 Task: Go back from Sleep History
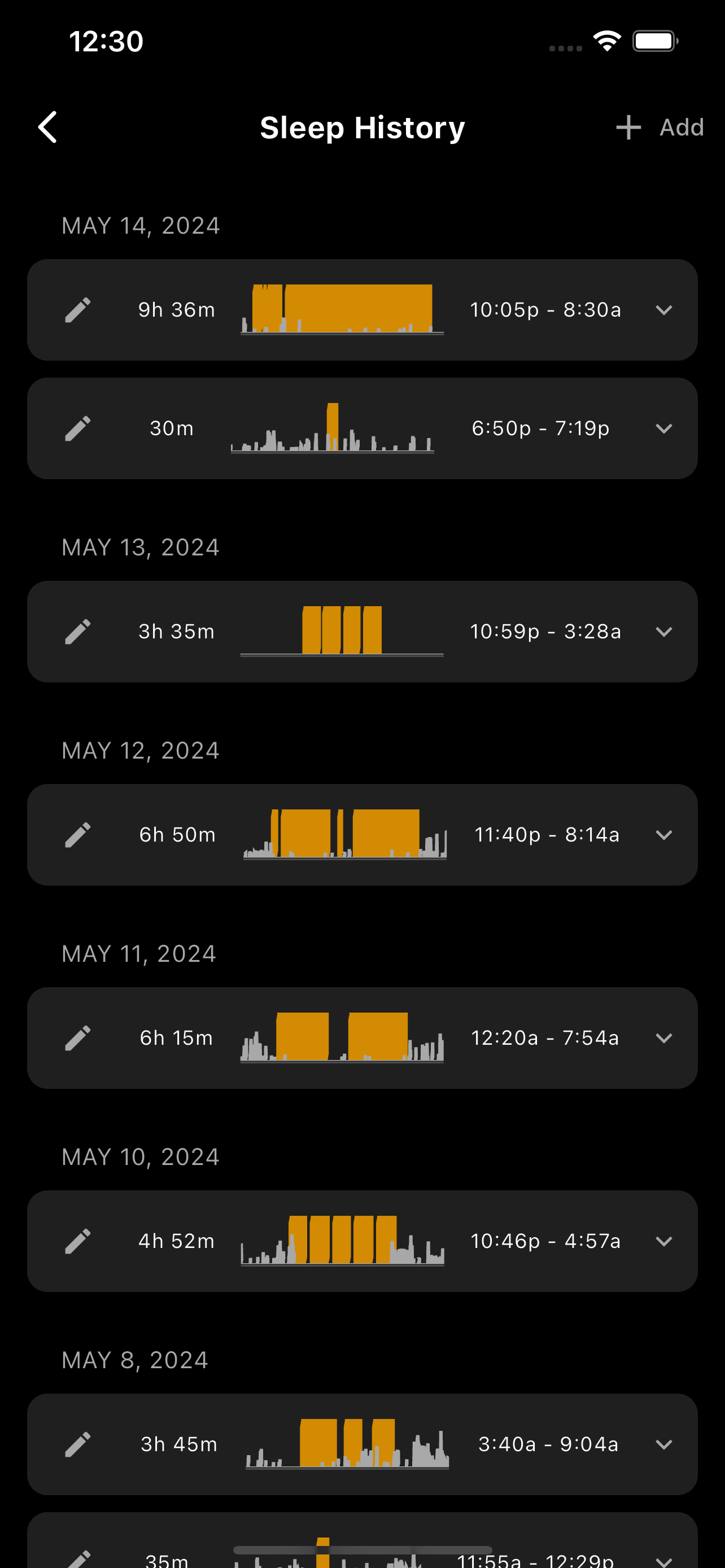pyautogui.click(x=47, y=127)
